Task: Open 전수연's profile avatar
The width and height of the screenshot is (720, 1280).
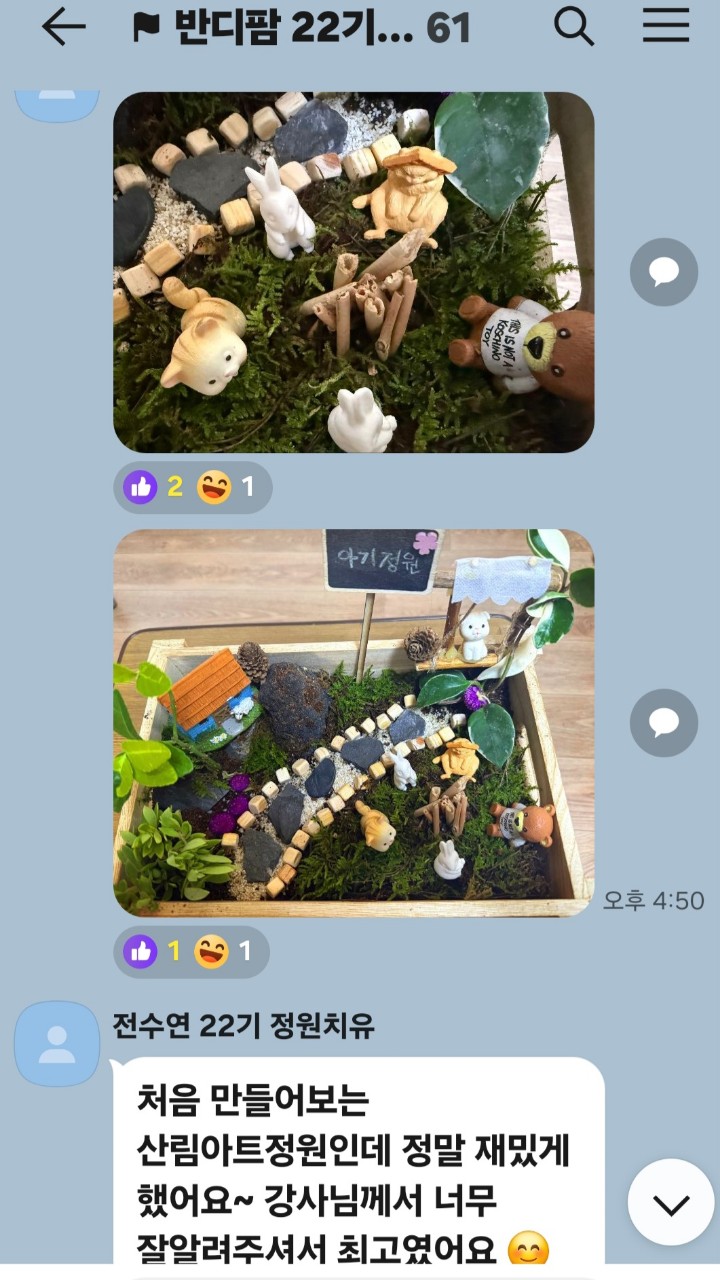Action: pyautogui.click(x=57, y=1043)
